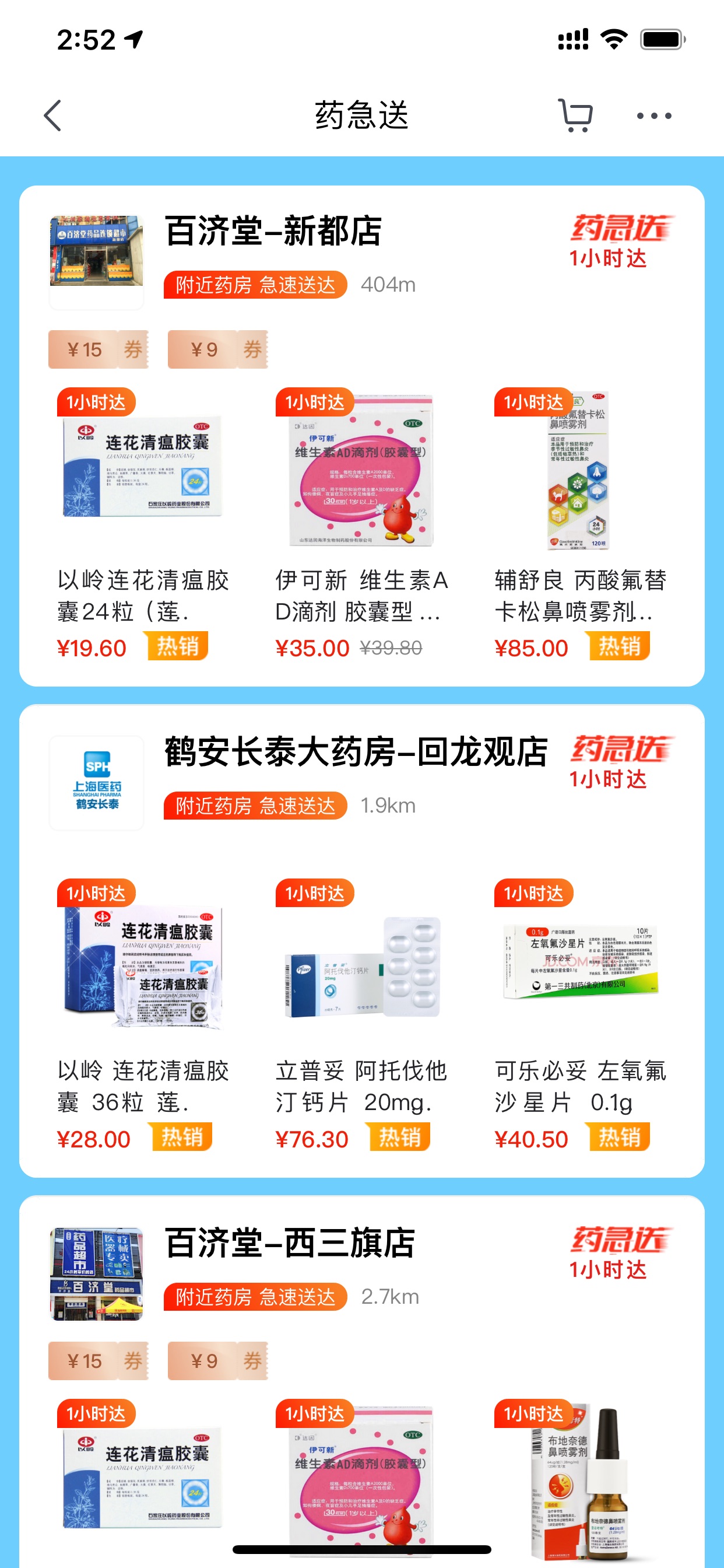Claim the ¥15 coupon at 百济堂-西三旗店

click(99, 1361)
